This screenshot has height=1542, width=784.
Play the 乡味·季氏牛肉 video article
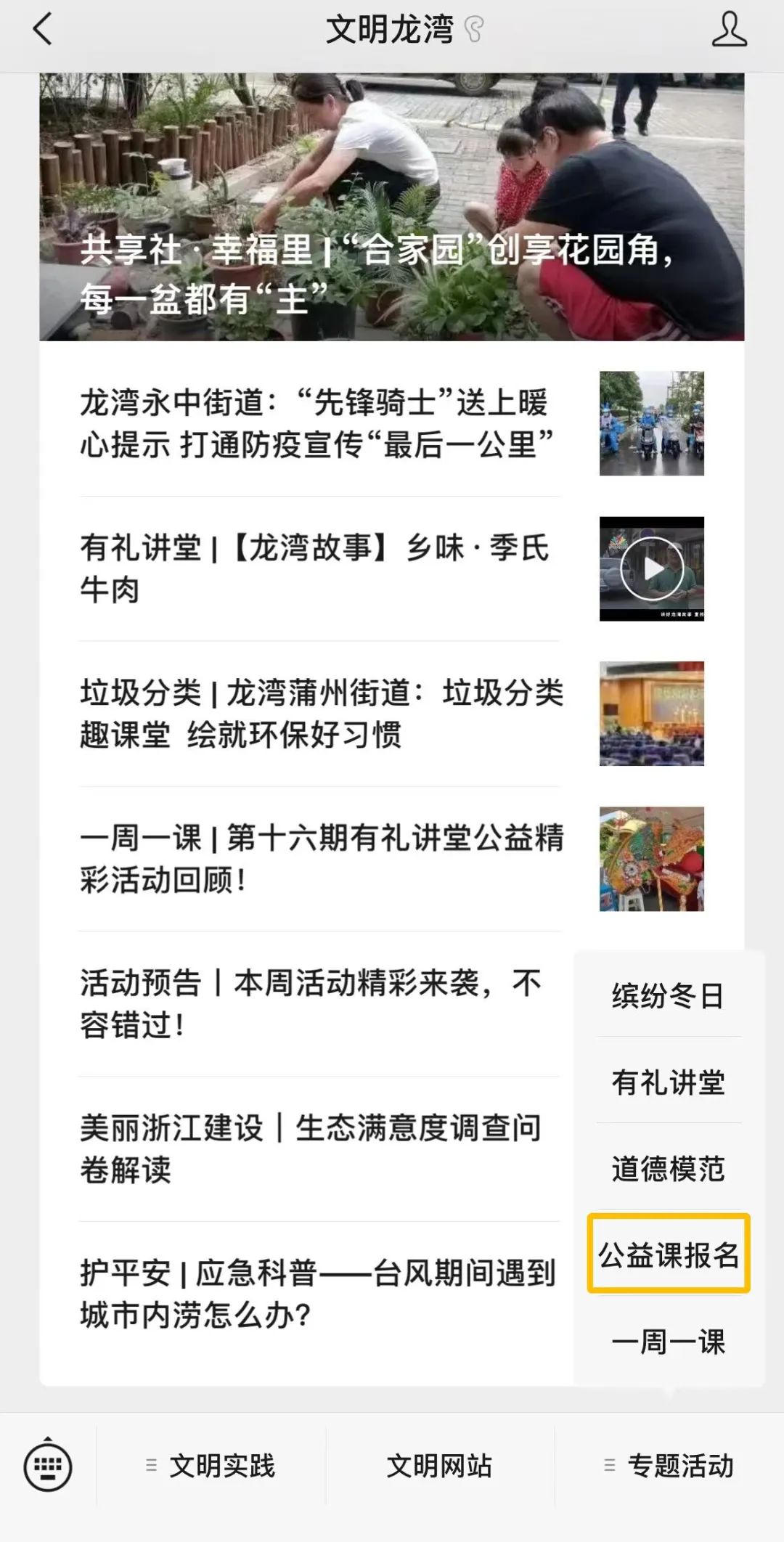651,569
